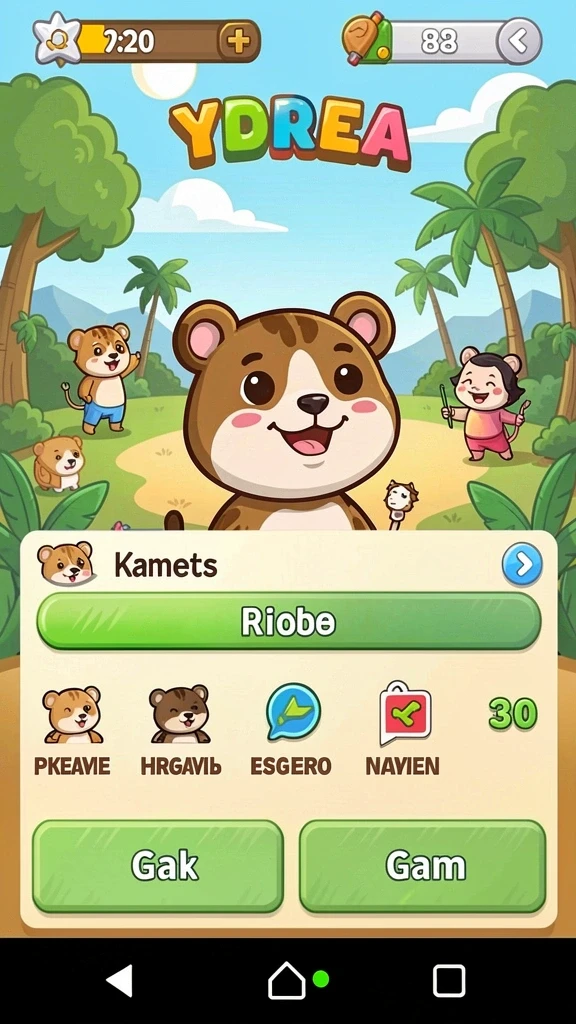Go to the system home screen
This screenshot has width=576, height=1024.
(287, 980)
